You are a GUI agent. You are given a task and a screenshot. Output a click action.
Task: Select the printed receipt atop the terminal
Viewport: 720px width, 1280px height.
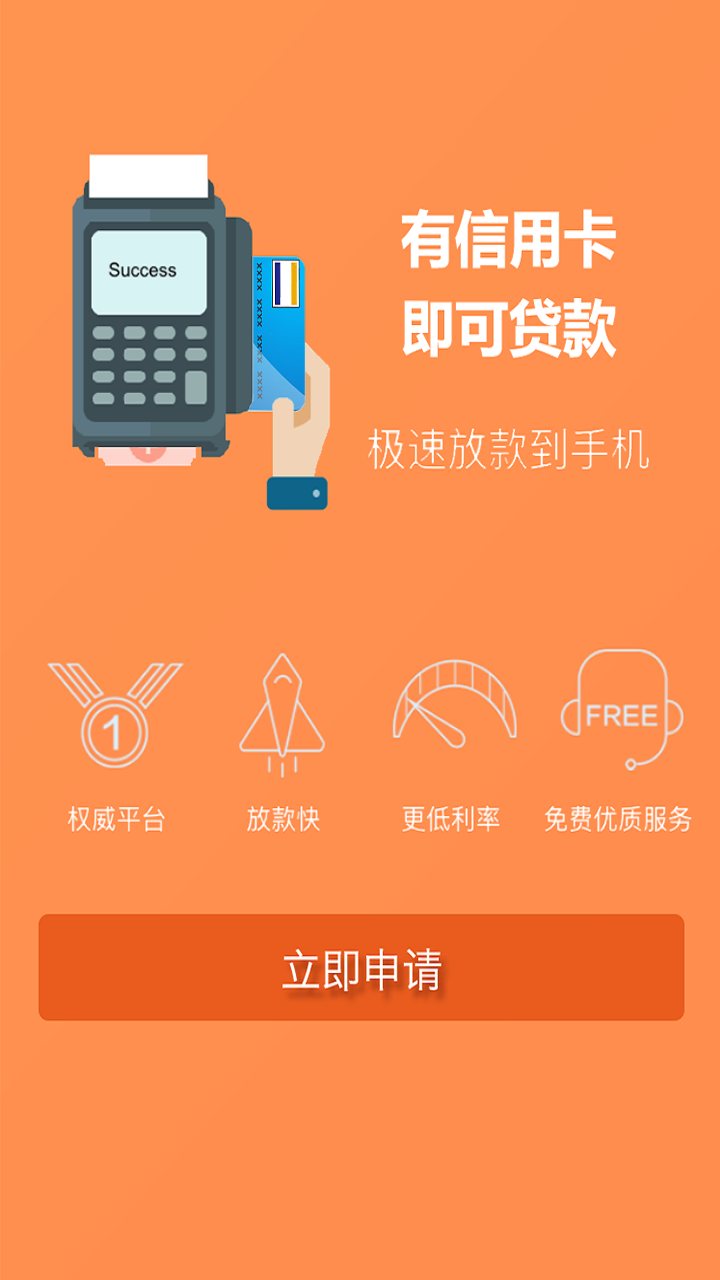[x=150, y=178]
